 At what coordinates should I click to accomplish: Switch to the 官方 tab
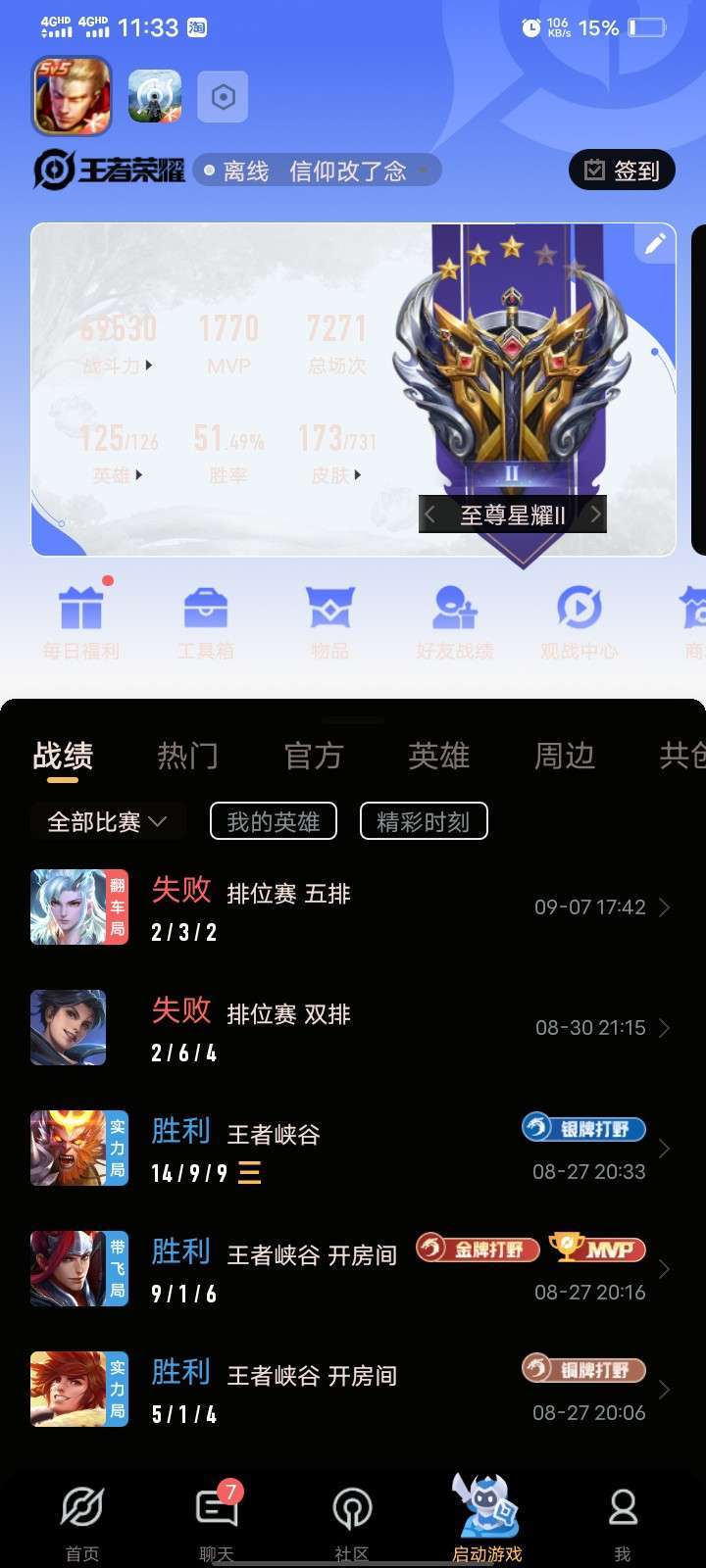[x=313, y=756]
